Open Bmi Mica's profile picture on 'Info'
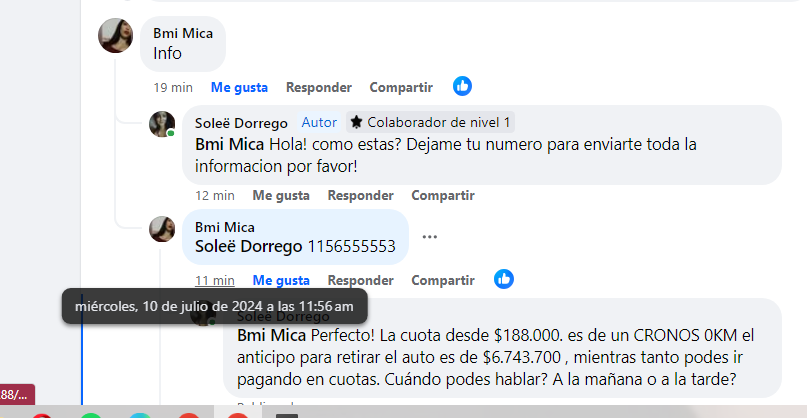The image size is (807, 418). coord(115,36)
